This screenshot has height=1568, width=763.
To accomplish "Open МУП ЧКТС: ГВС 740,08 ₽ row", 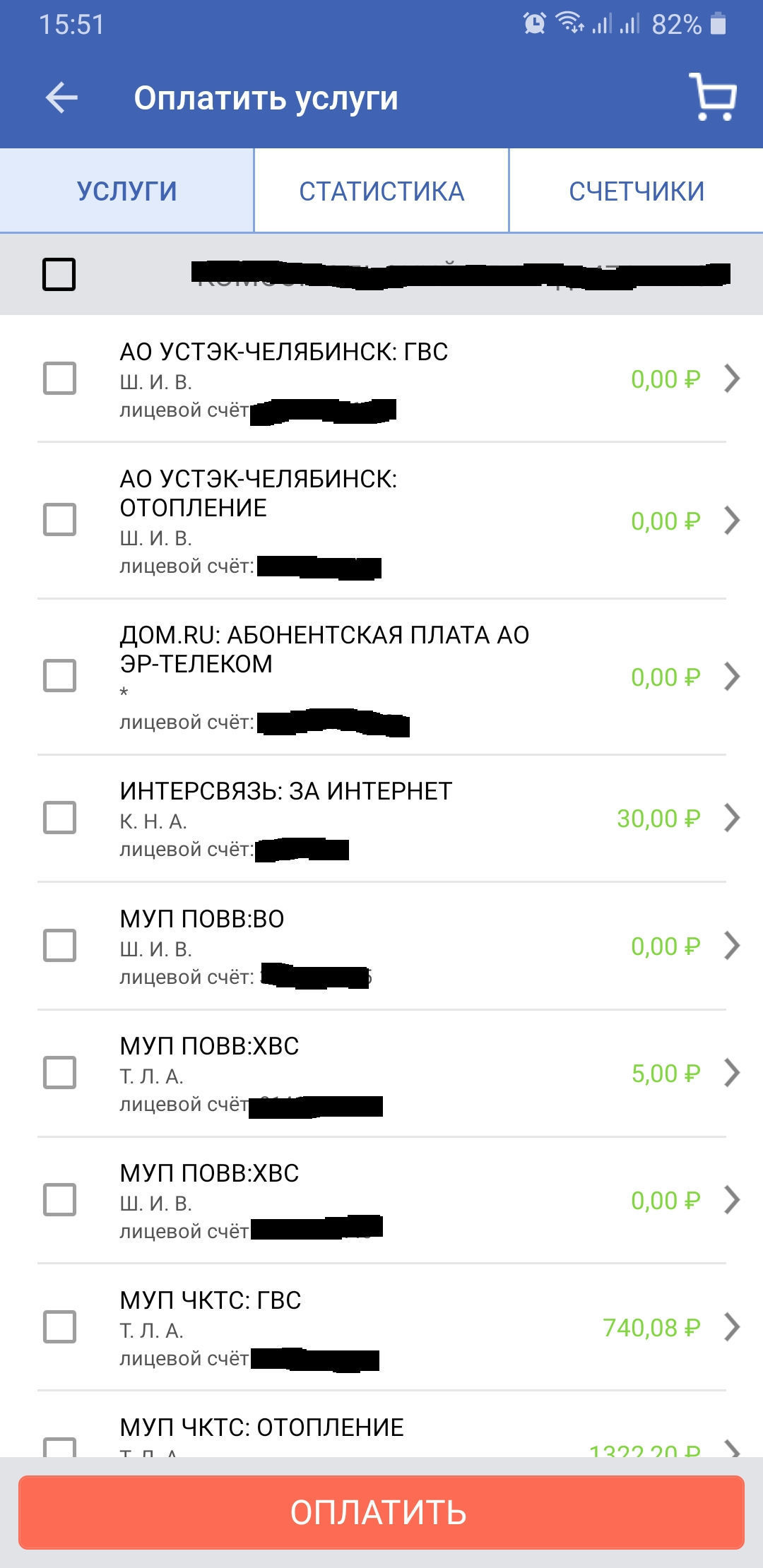I will [x=381, y=1328].
